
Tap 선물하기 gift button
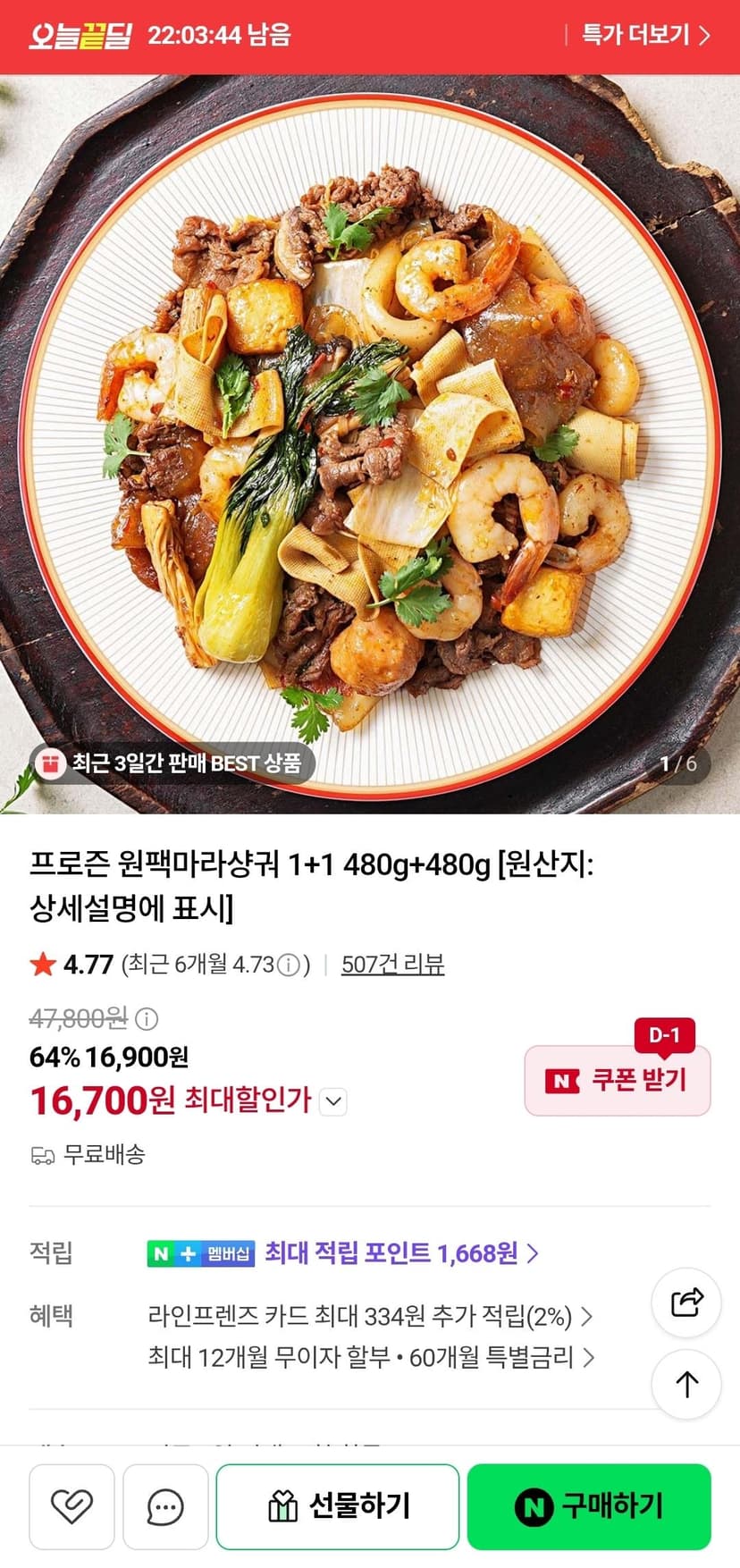pos(338,1506)
